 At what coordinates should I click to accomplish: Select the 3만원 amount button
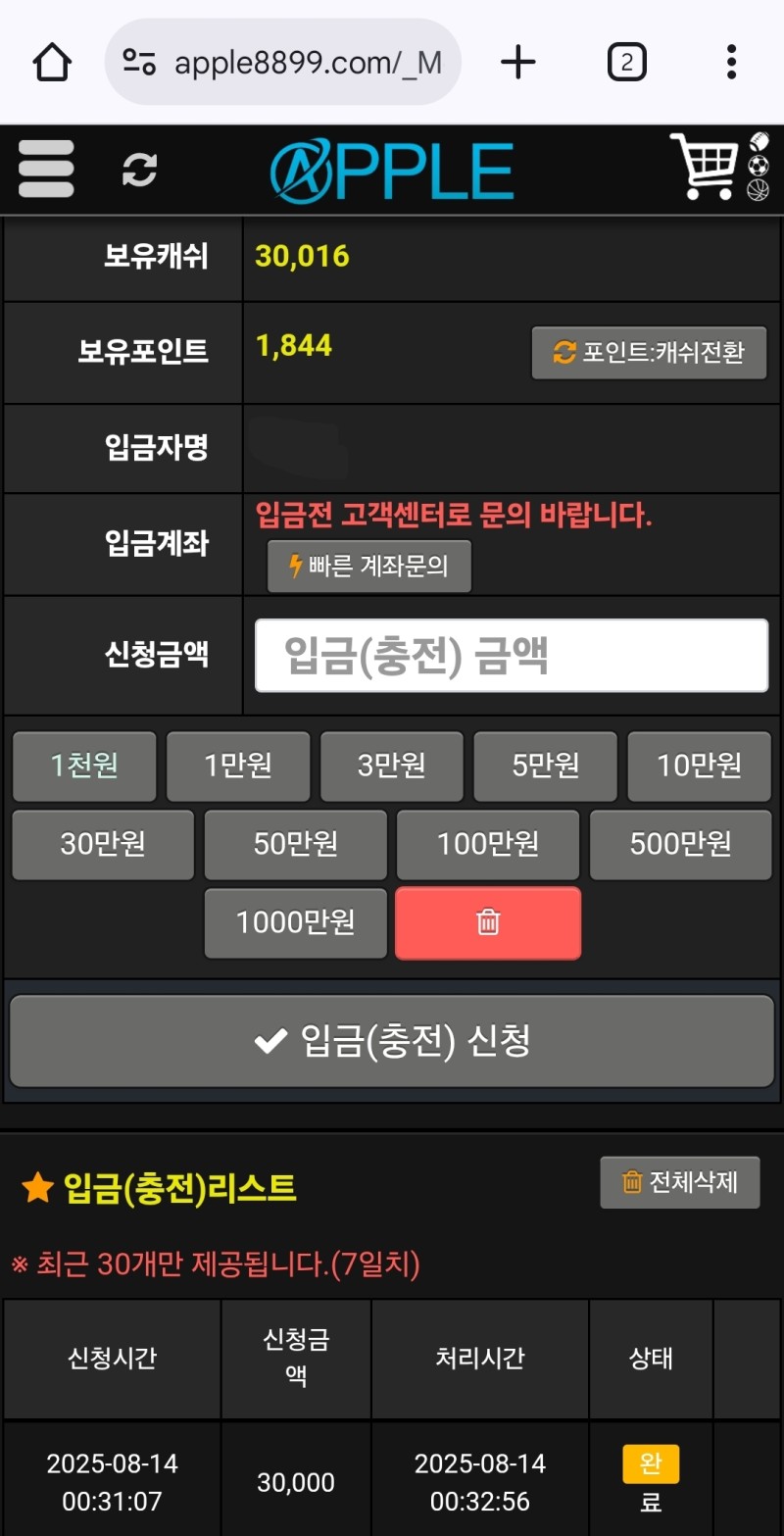pyautogui.click(x=392, y=766)
